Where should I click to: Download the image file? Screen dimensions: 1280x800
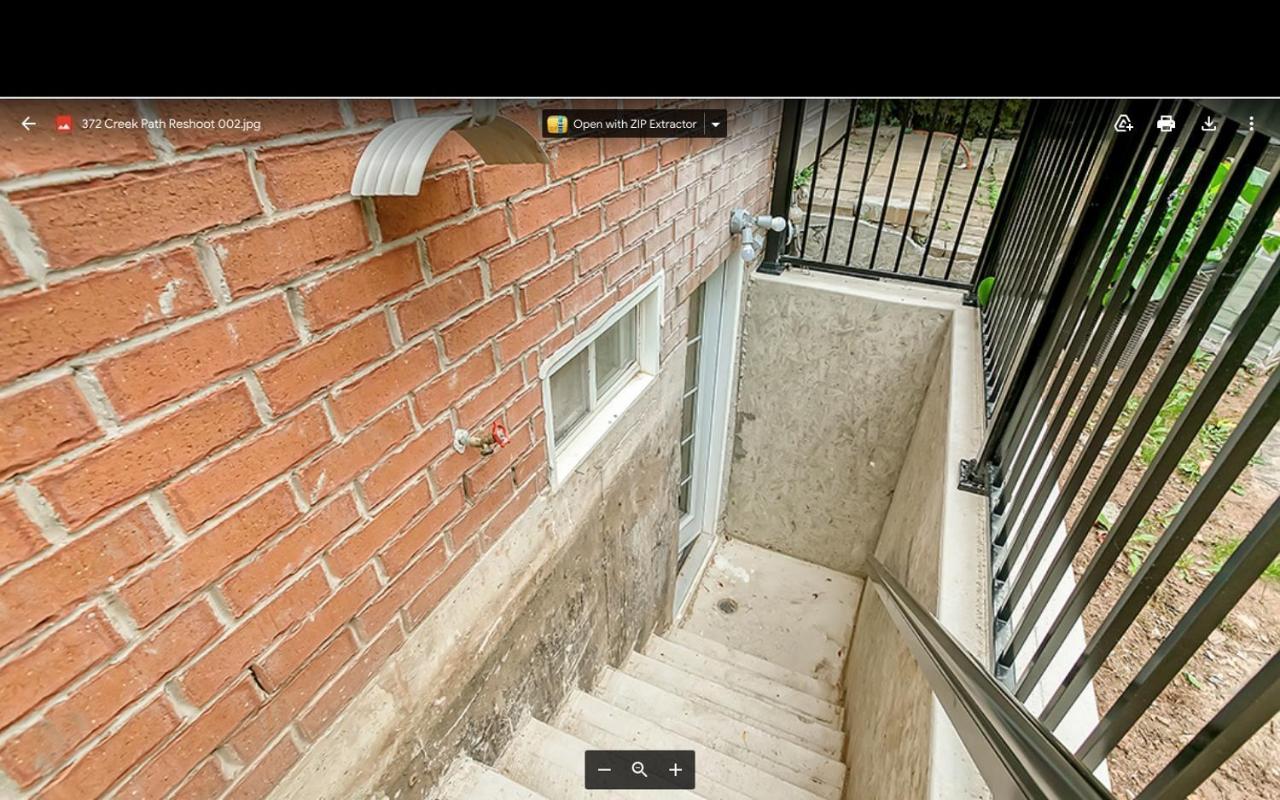pos(1208,124)
